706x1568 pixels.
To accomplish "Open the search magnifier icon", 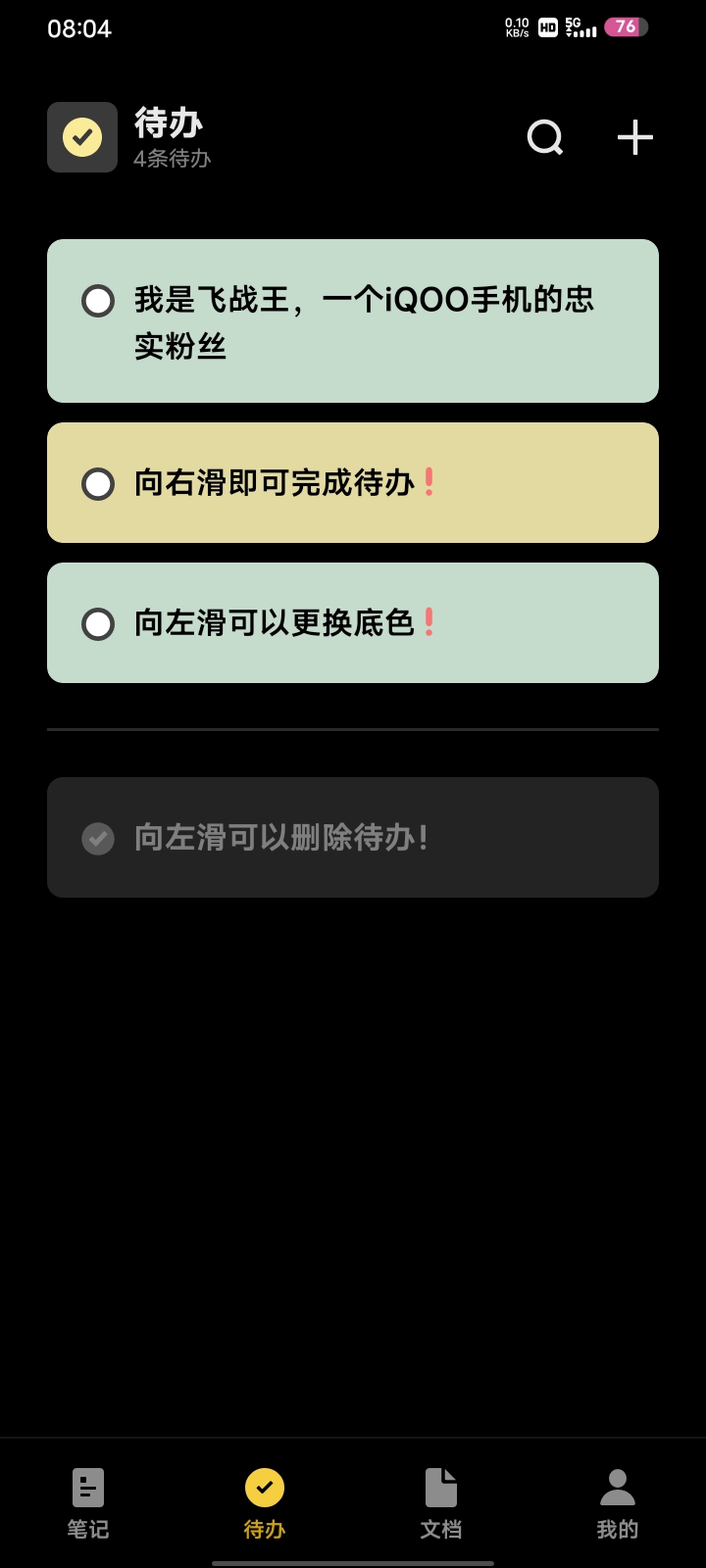I will [545, 137].
